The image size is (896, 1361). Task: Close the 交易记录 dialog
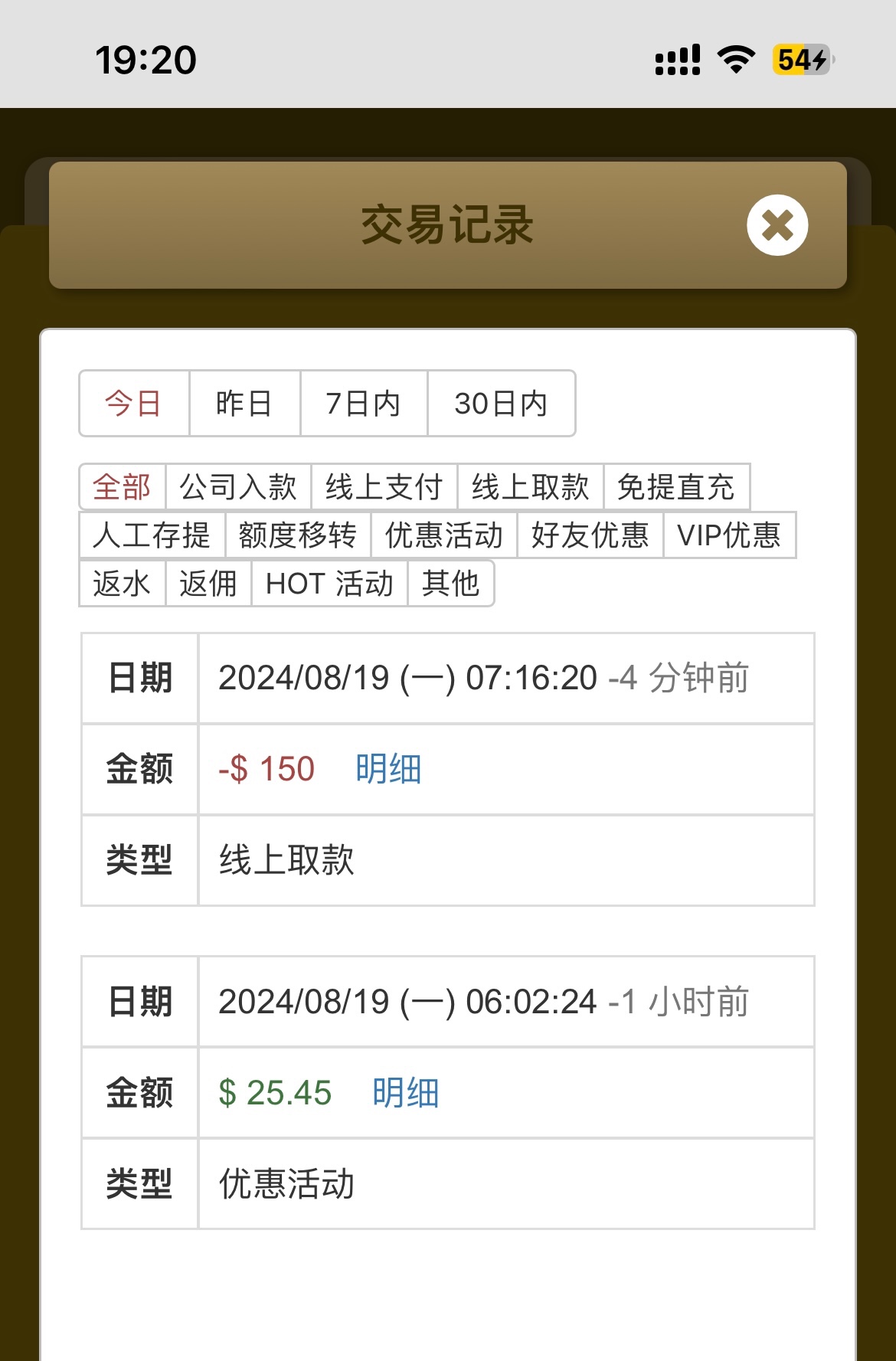click(x=777, y=225)
